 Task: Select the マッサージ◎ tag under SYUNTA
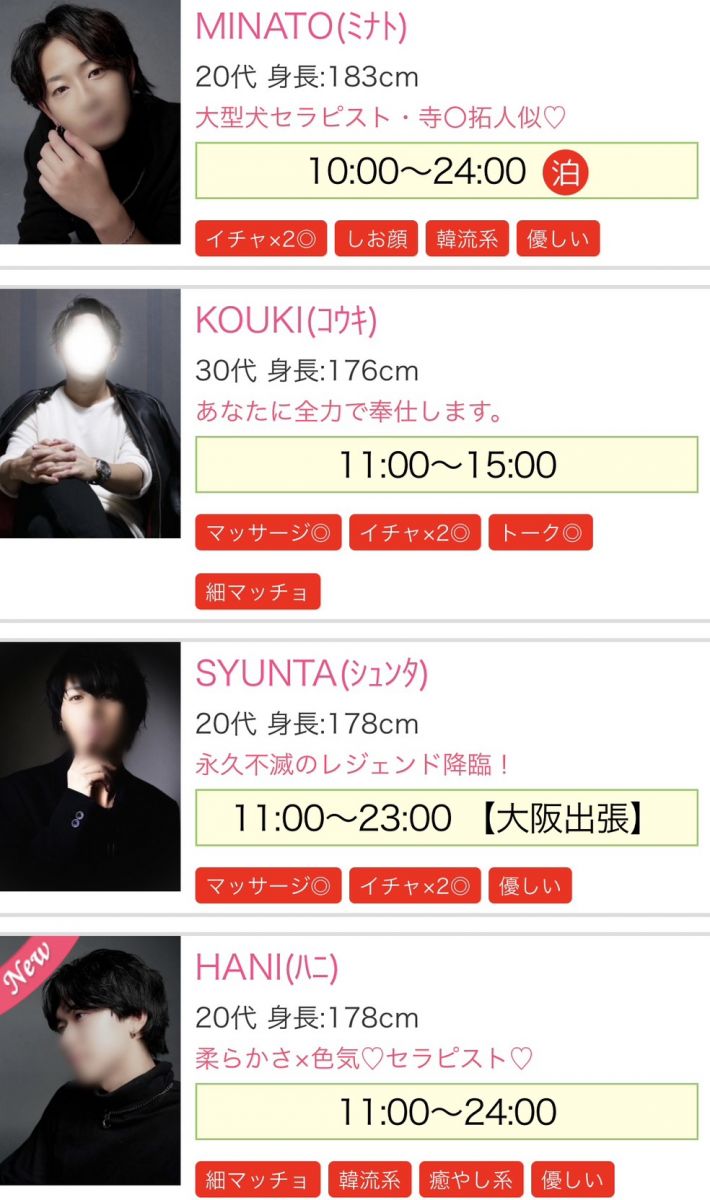coord(268,886)
